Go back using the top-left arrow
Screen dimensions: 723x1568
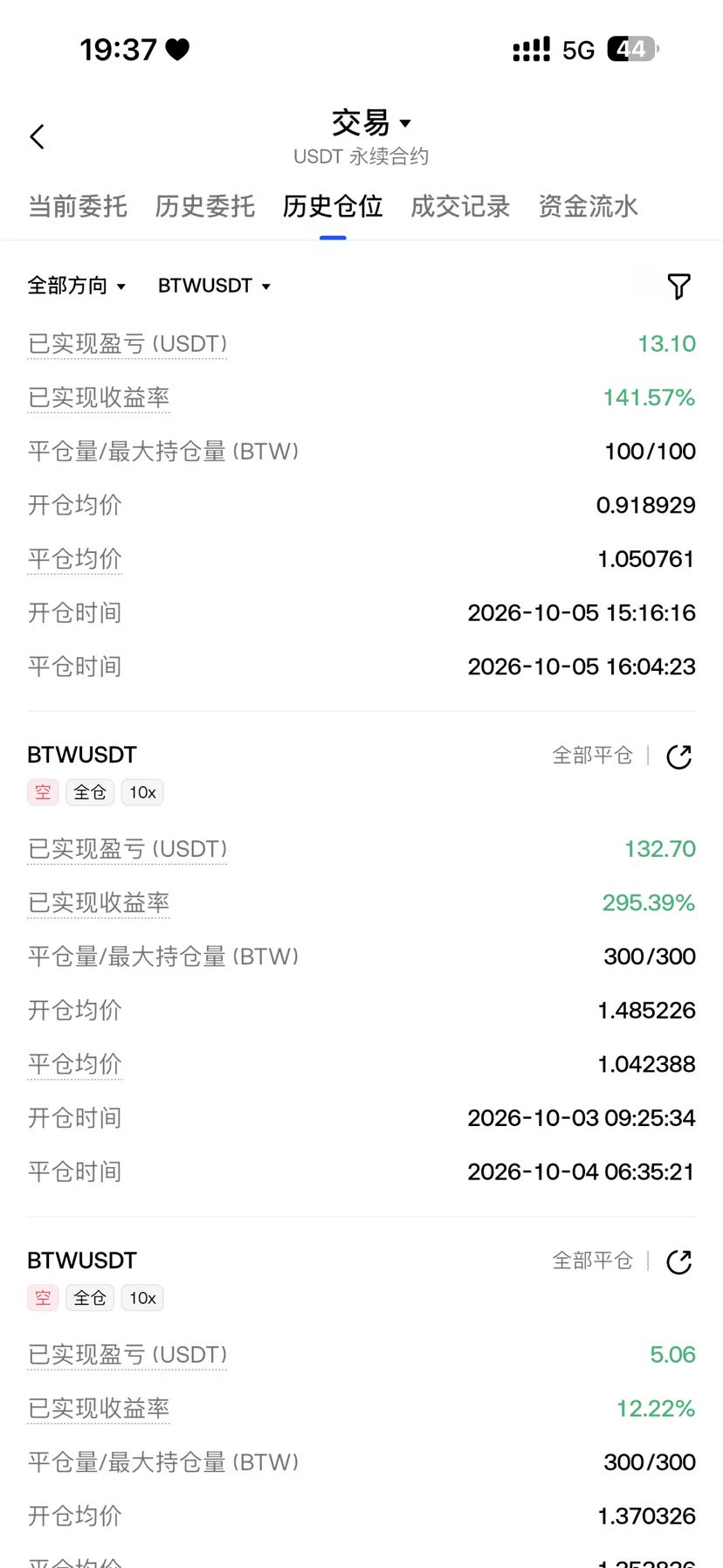[37, 136]
